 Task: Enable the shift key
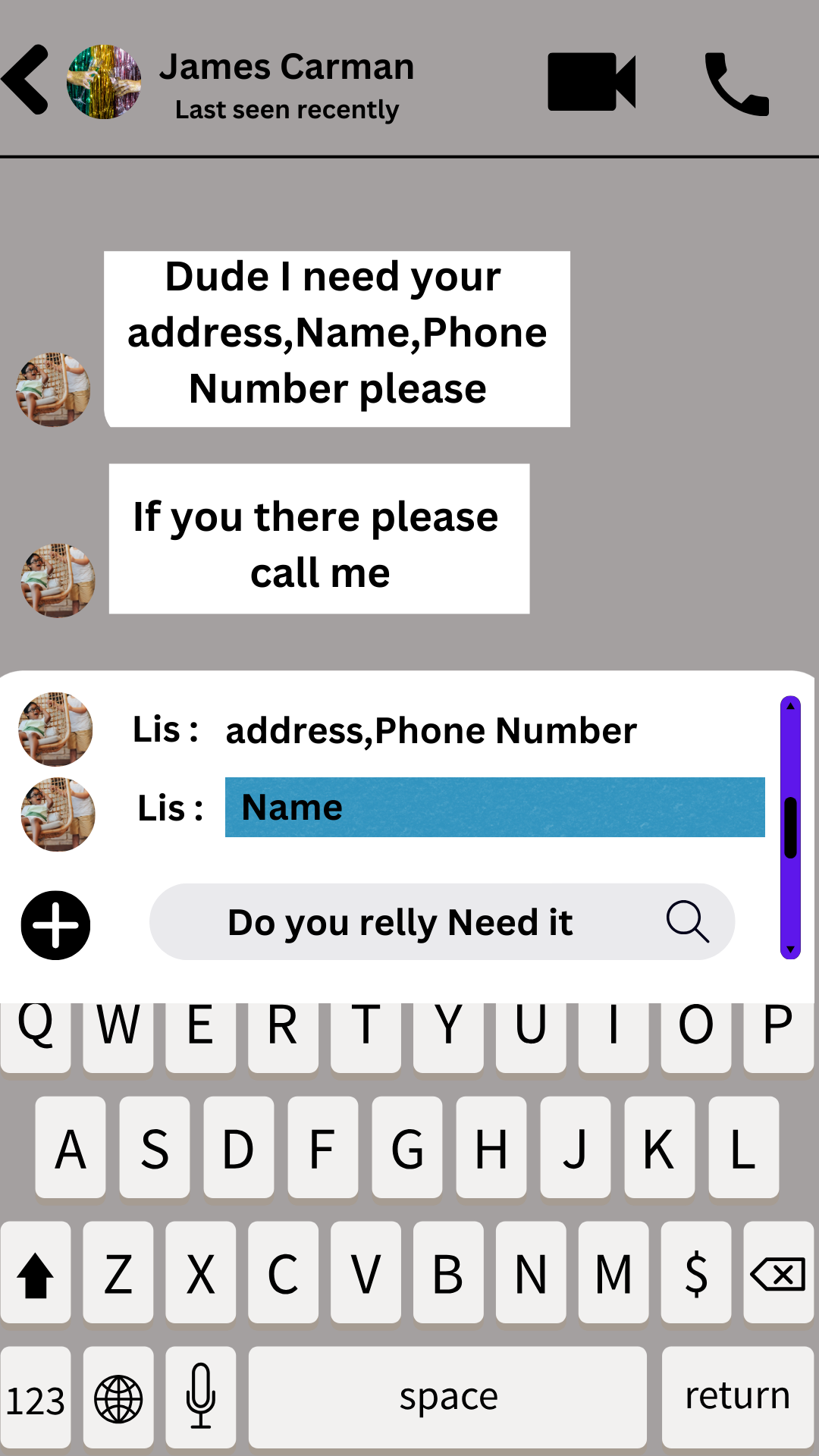coord(36,1274)
